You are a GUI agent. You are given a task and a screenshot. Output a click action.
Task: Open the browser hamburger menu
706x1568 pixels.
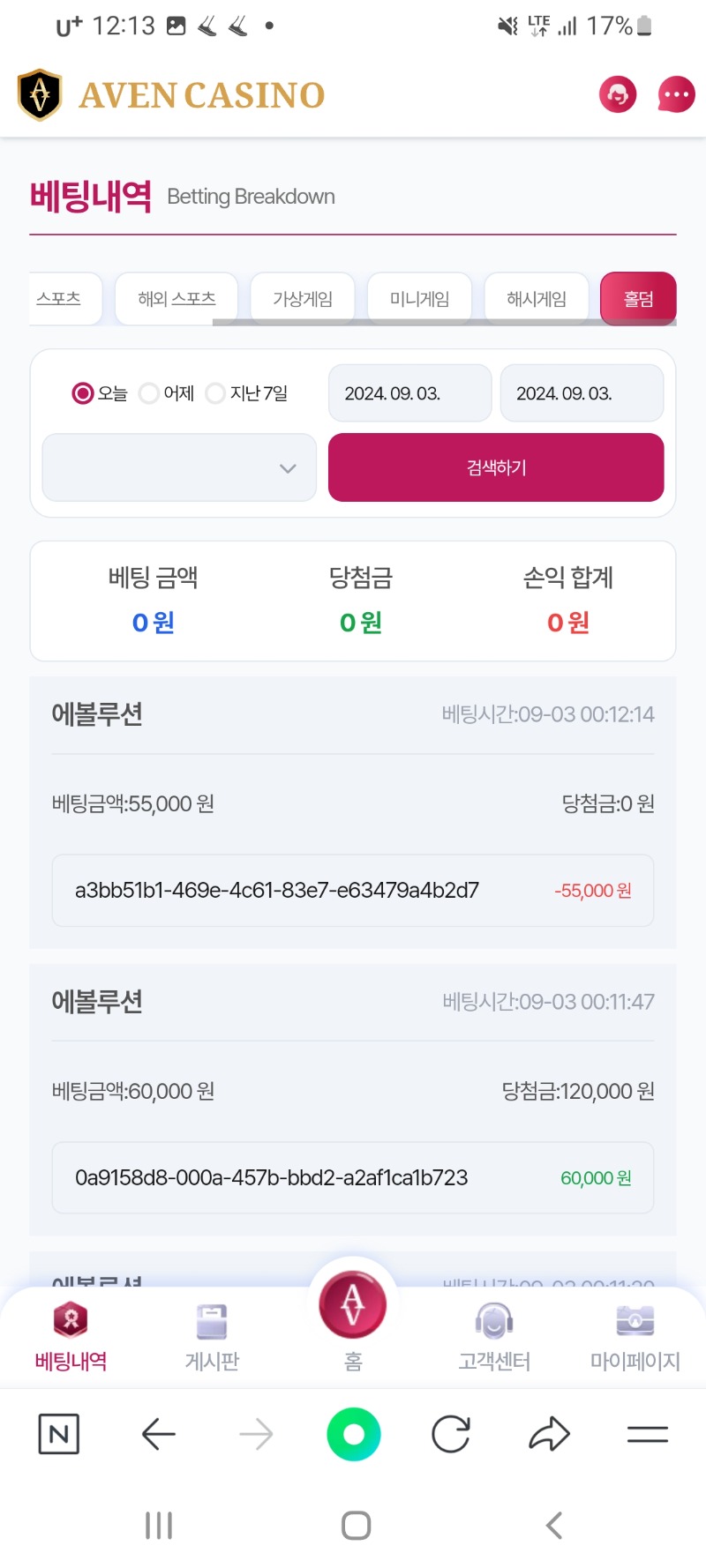[x=648, y=1434]
